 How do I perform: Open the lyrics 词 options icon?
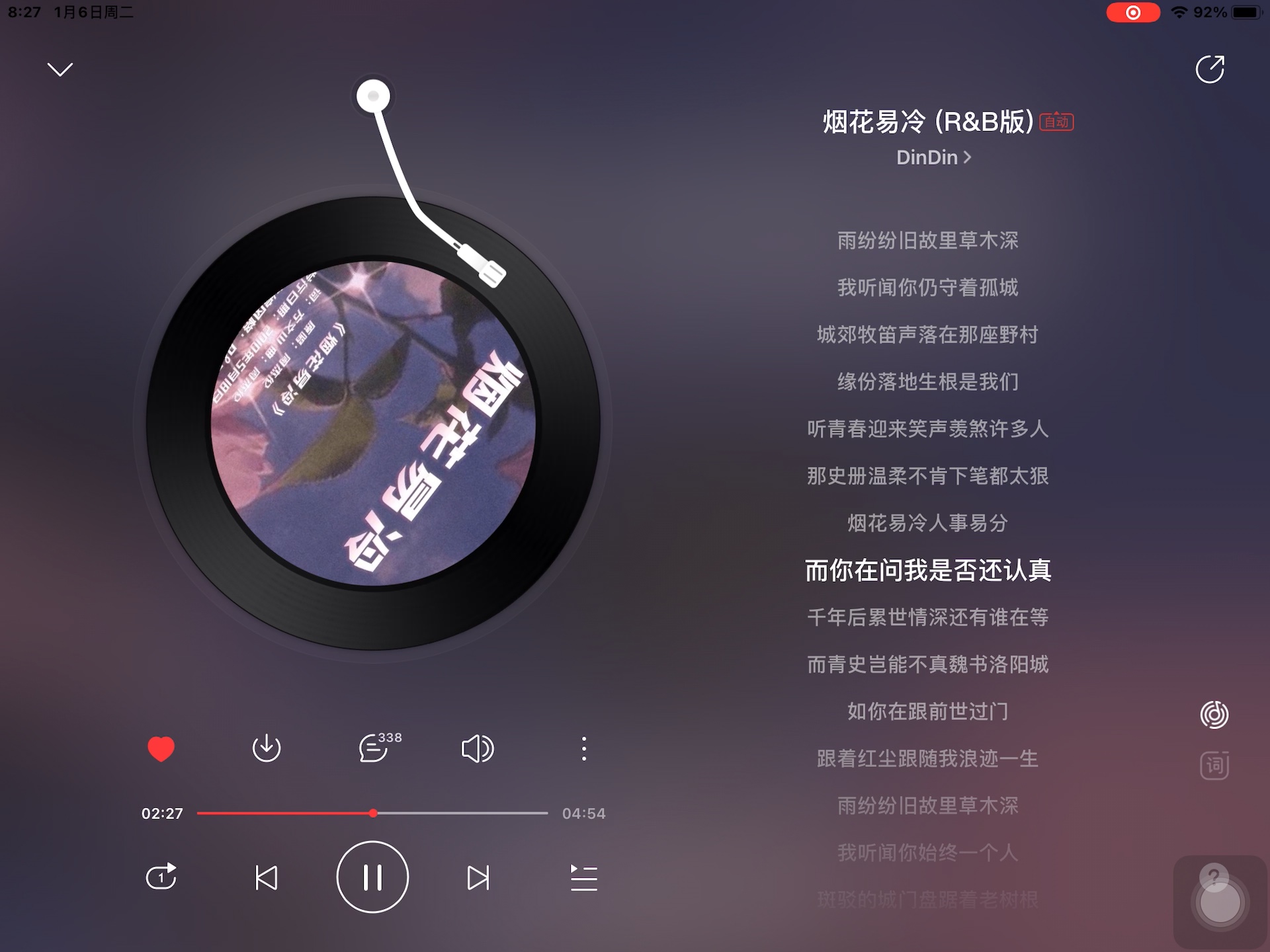(1214, 766)
